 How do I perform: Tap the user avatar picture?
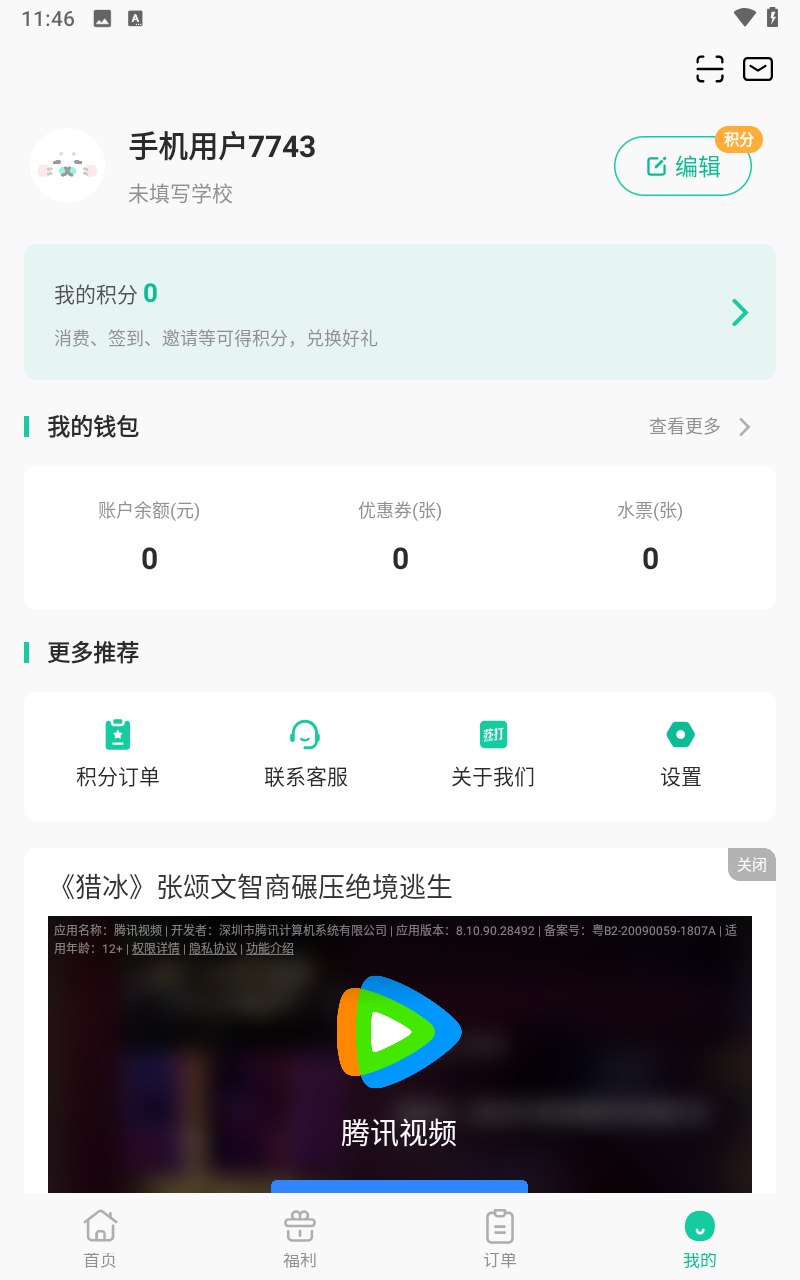pyautogui.click(x=67, y=166)
